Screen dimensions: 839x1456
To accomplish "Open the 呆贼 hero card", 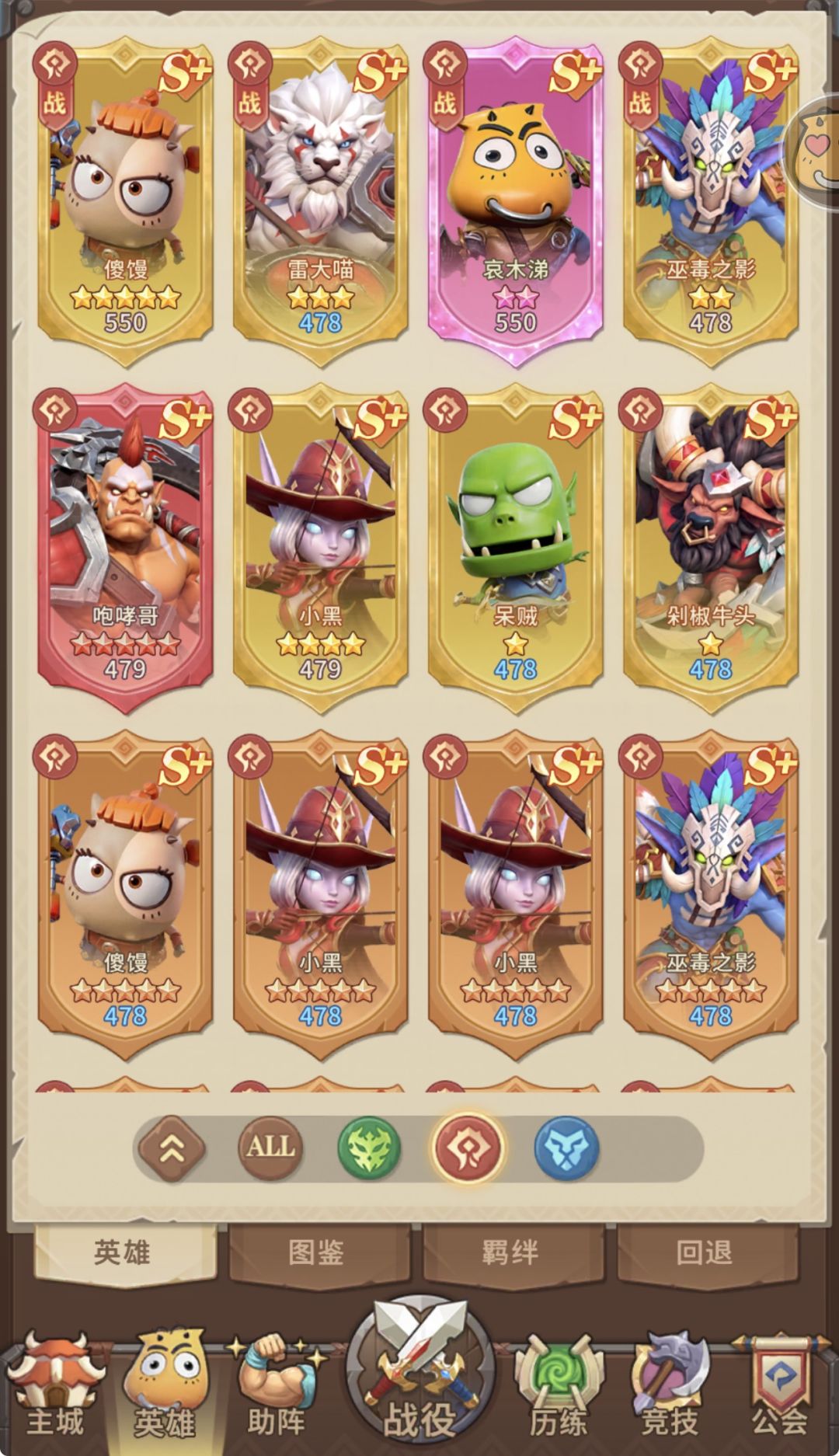I will click(515, 547).
